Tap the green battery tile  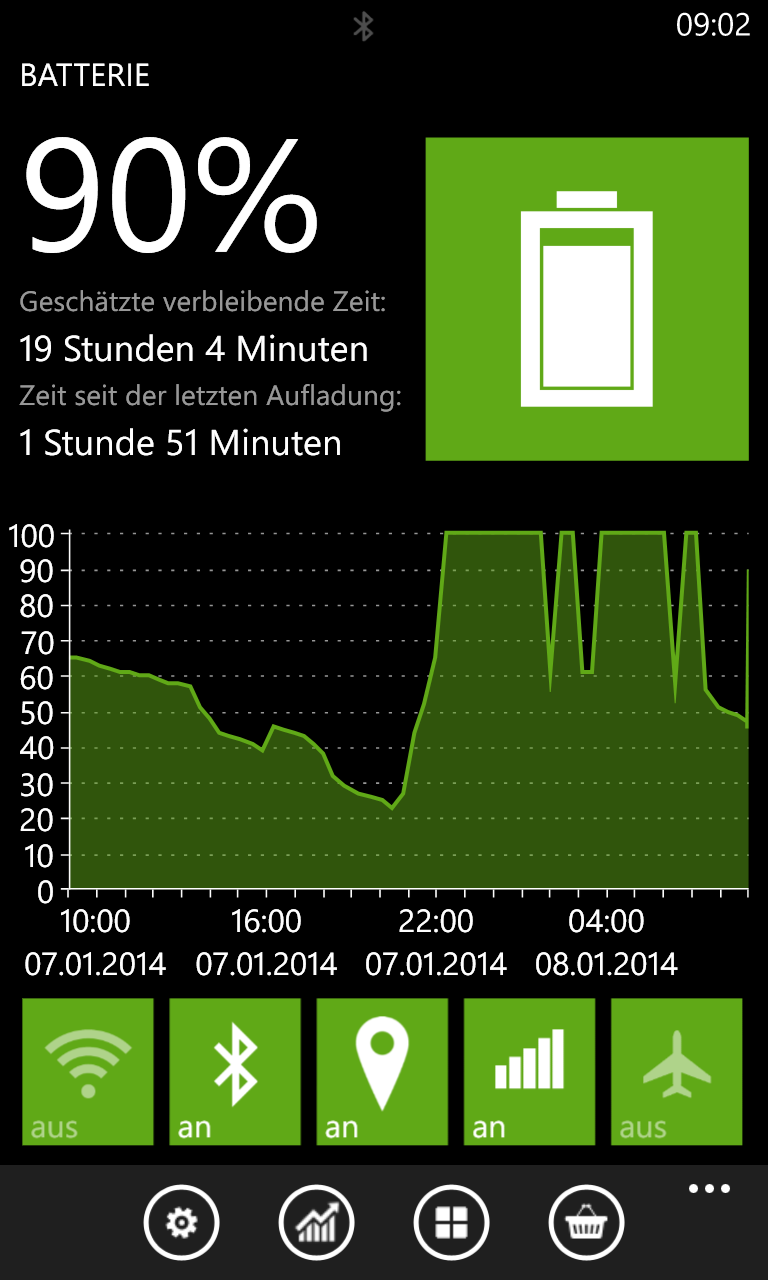coord(587,299)
